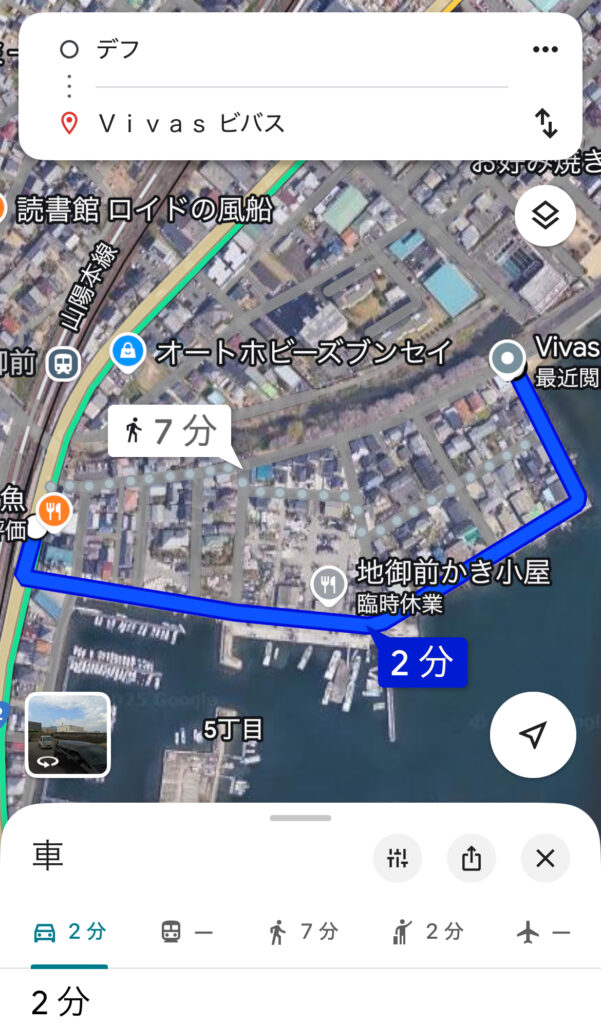Open the train station marker on 山陽本線
This screenshot has width=601, height=1024.
point(64,362)
